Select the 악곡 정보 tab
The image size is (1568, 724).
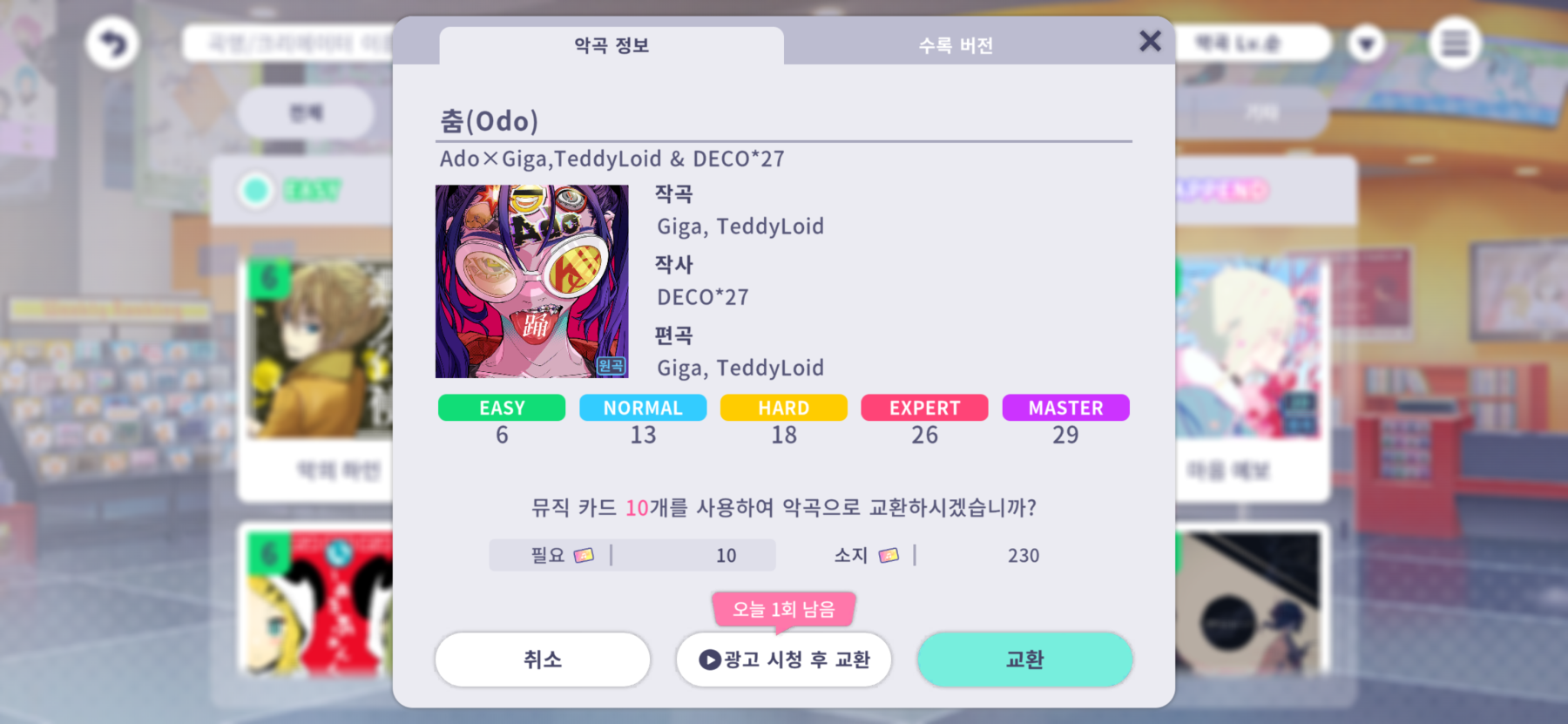pos(612,45)
